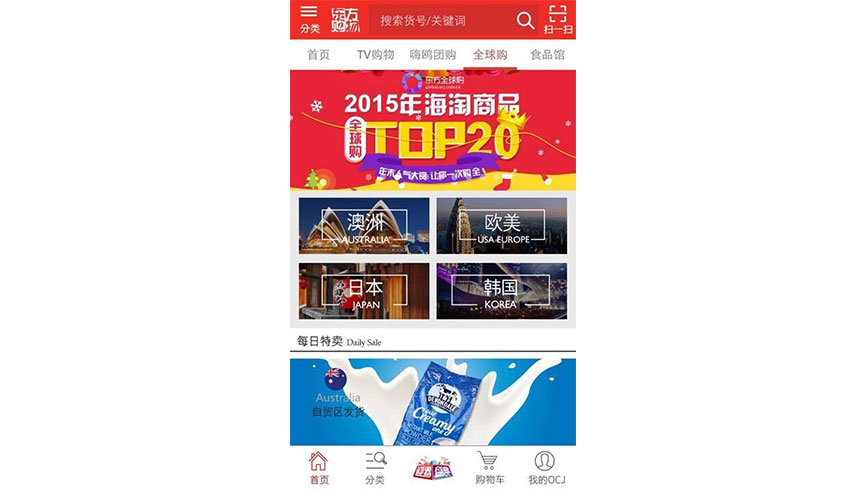Open the 欧美 USA Europe tile
The width and height of the screenshot is (865, 490).
501,226
